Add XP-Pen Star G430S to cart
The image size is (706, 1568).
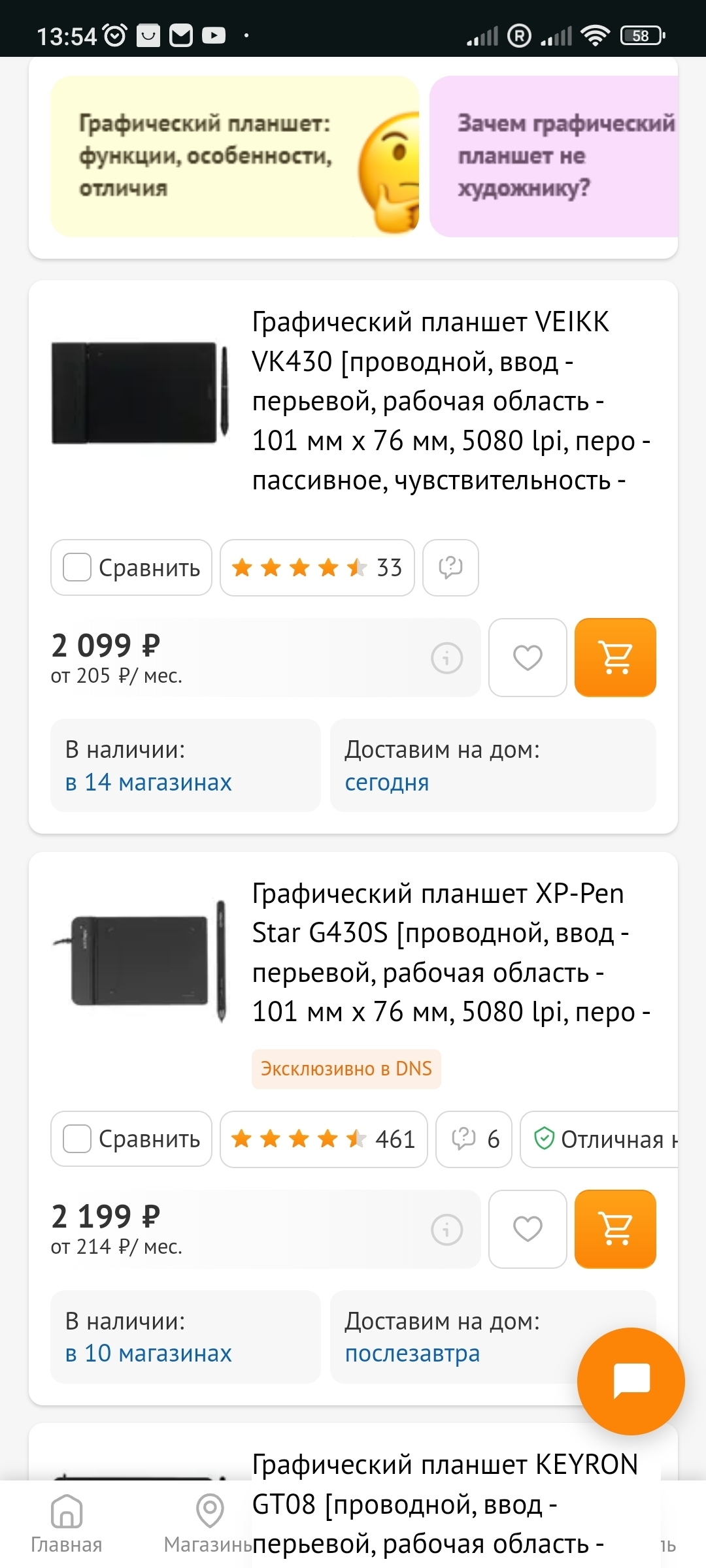pyautogui.click(x=615, y=1229)
